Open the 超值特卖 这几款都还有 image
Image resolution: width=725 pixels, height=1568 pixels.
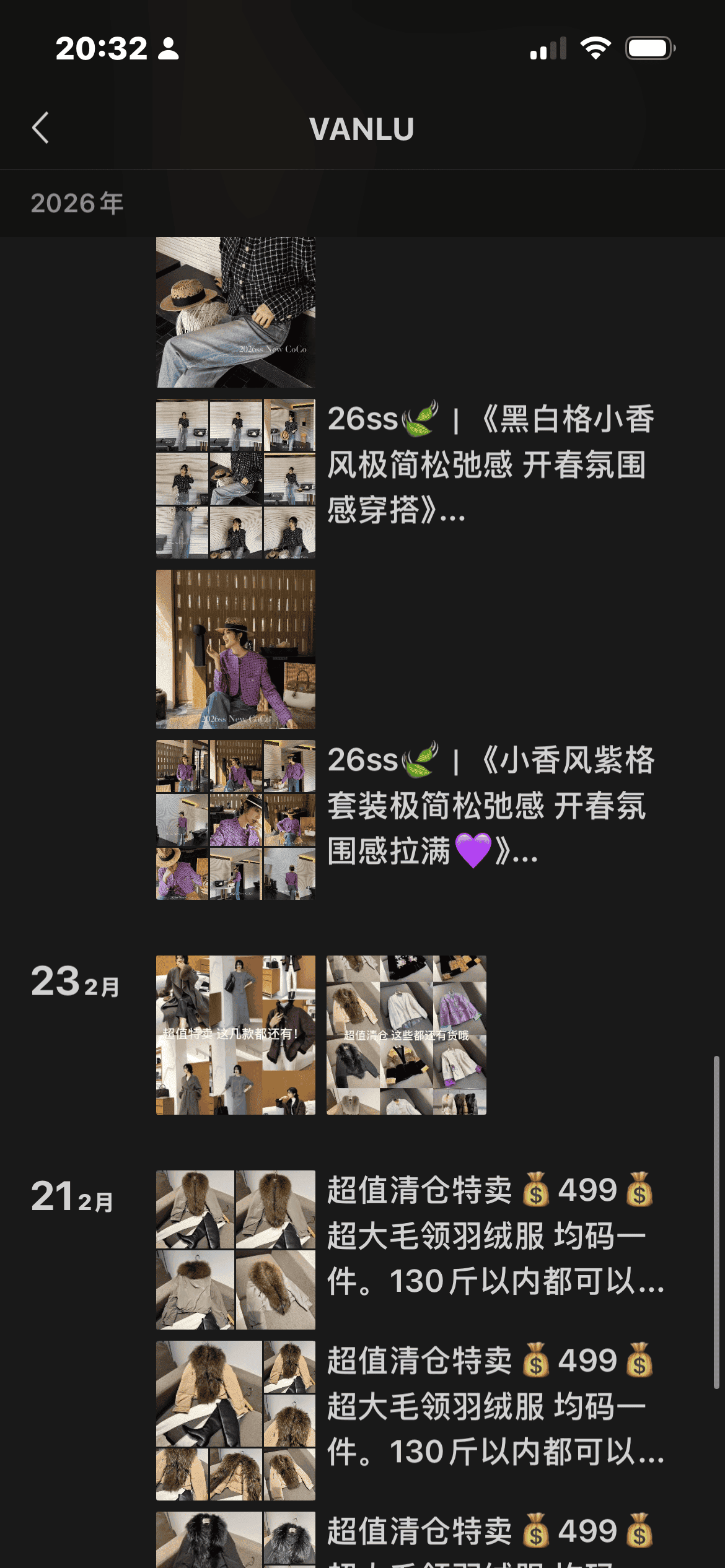click(x=235, y=1035)
